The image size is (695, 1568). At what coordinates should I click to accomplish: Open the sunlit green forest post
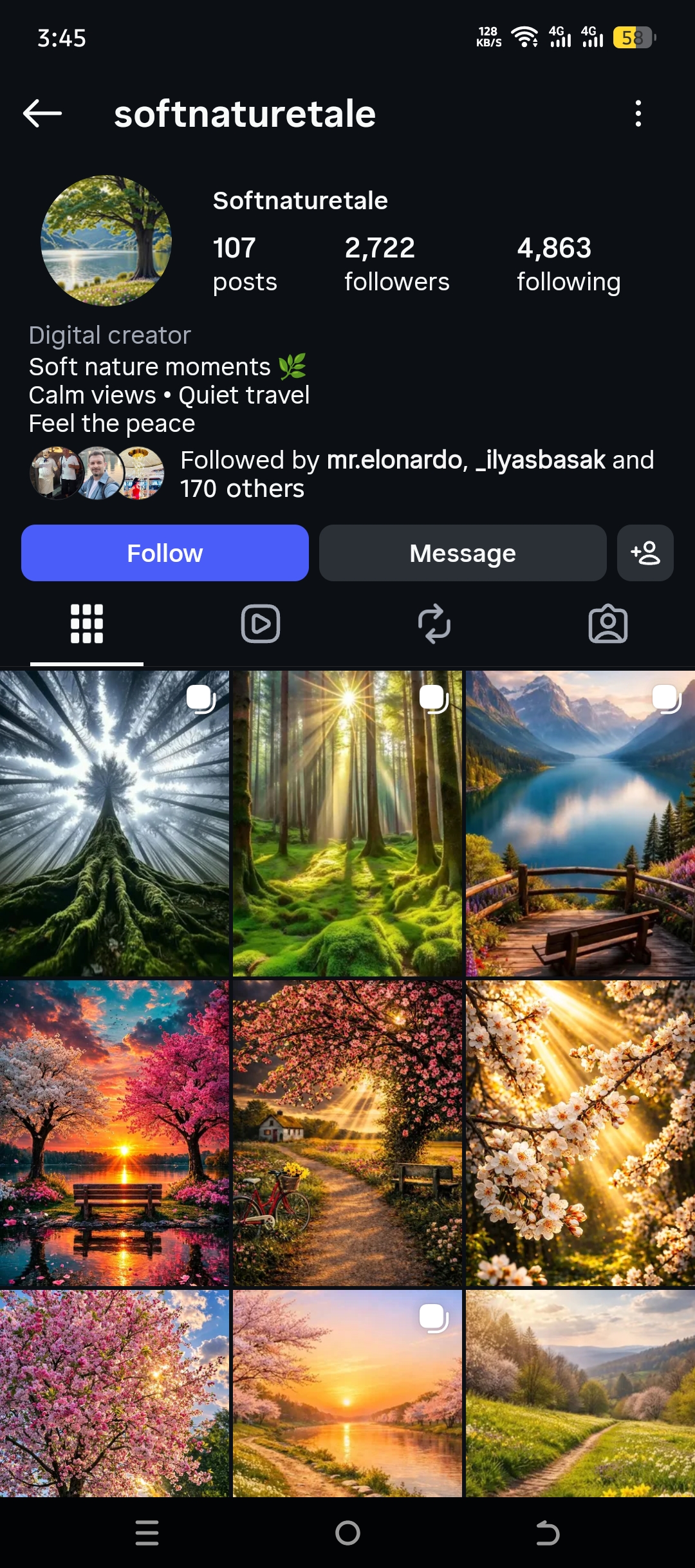tap(347, 823)
